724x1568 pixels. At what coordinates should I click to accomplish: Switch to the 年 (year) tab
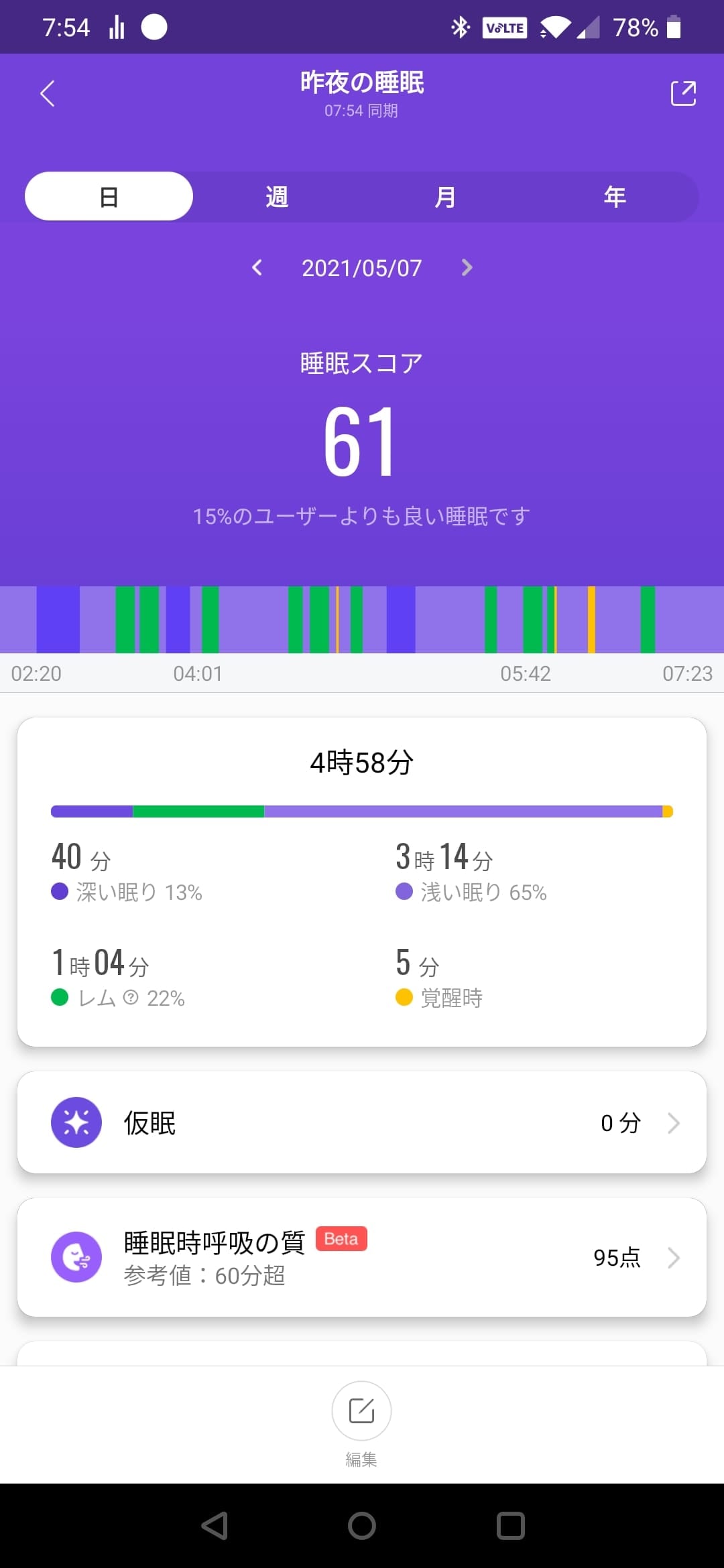pyautogui.click(x=614, y=197)
